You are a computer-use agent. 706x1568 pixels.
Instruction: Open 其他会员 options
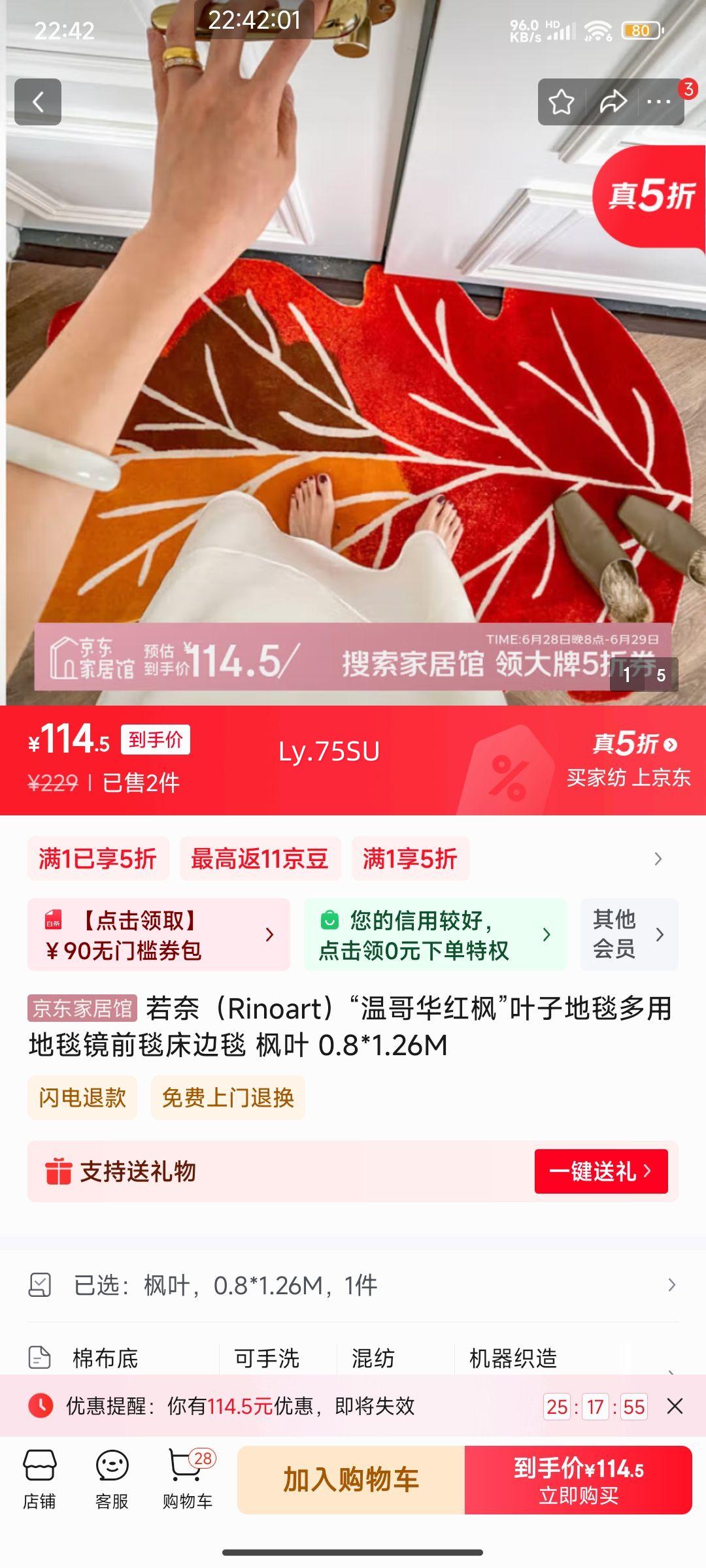coord(628,934)
